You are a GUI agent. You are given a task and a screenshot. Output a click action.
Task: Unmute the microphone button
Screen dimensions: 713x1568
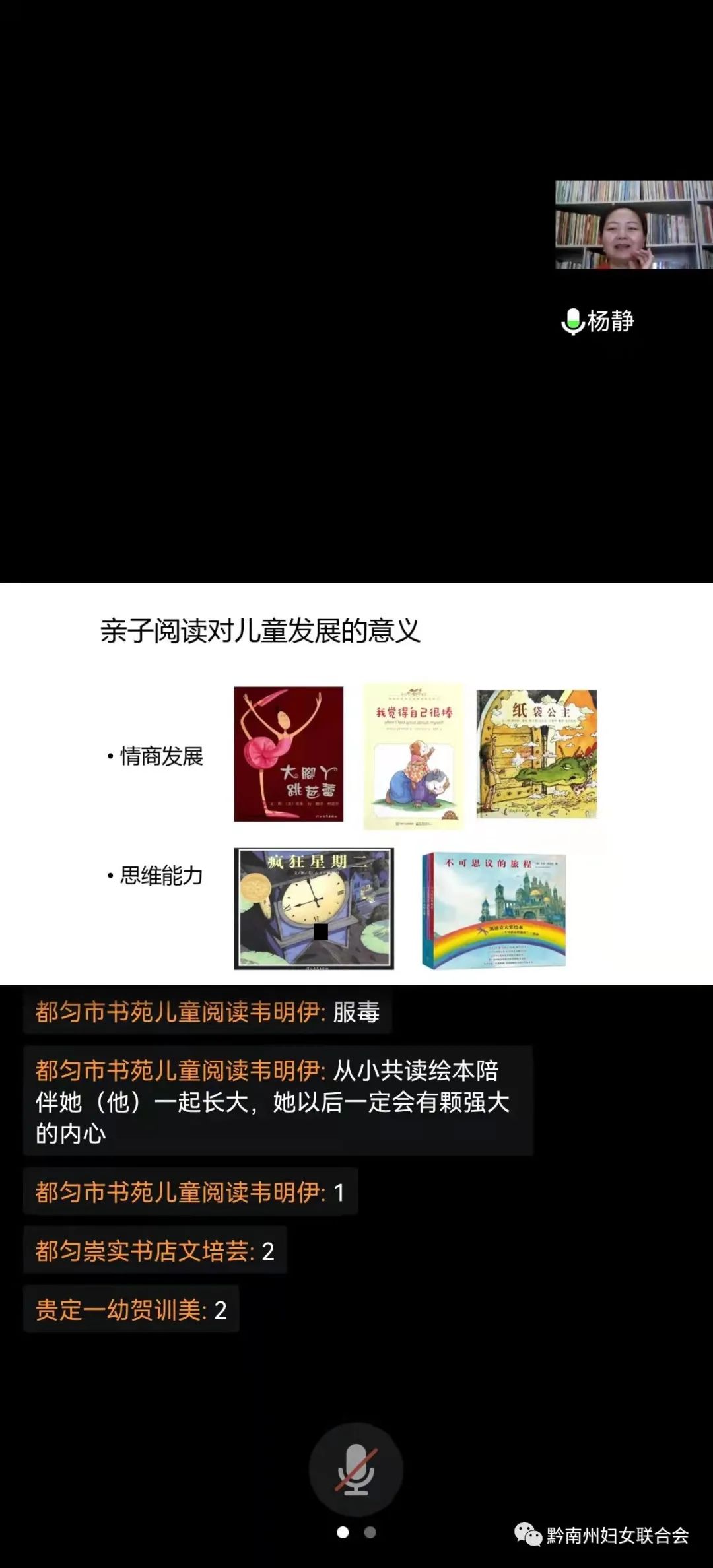(x=356, y=1469)
